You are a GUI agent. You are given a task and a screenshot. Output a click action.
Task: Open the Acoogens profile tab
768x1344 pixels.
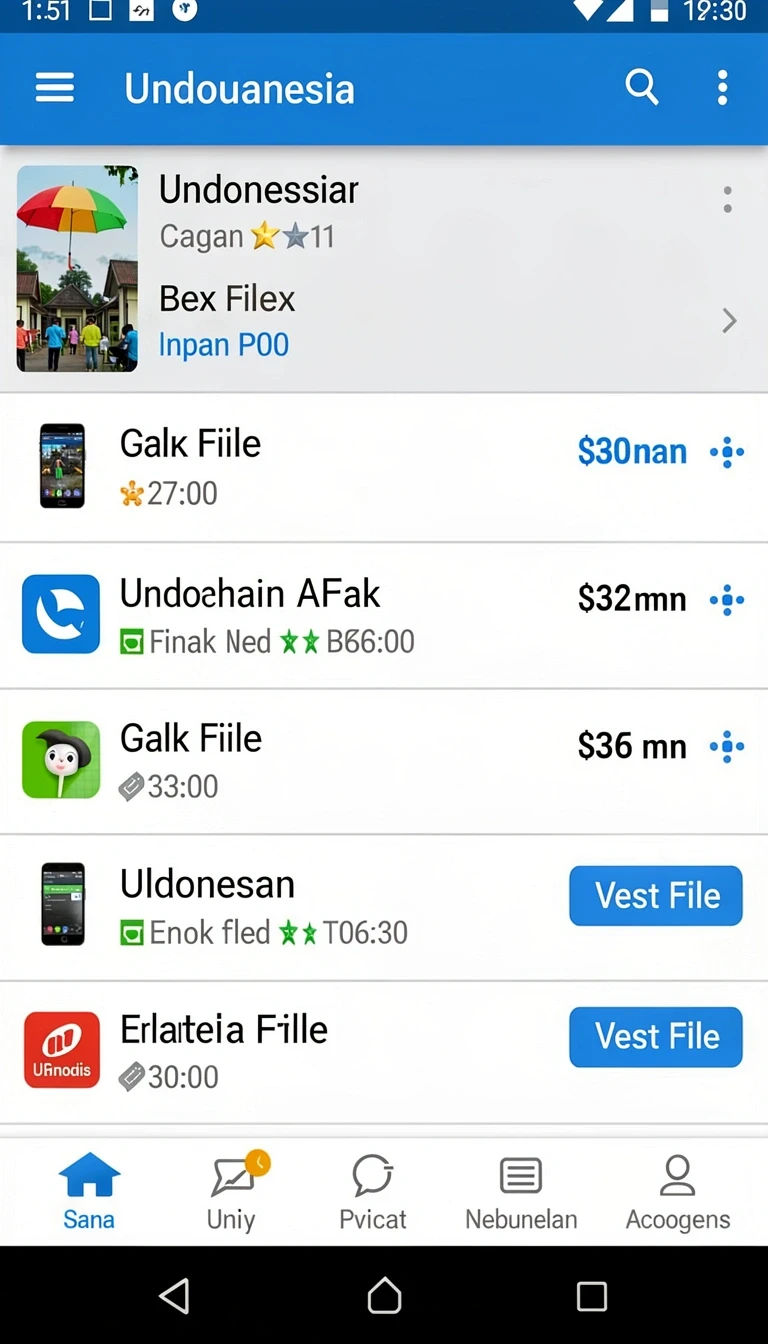(678, 1192)
